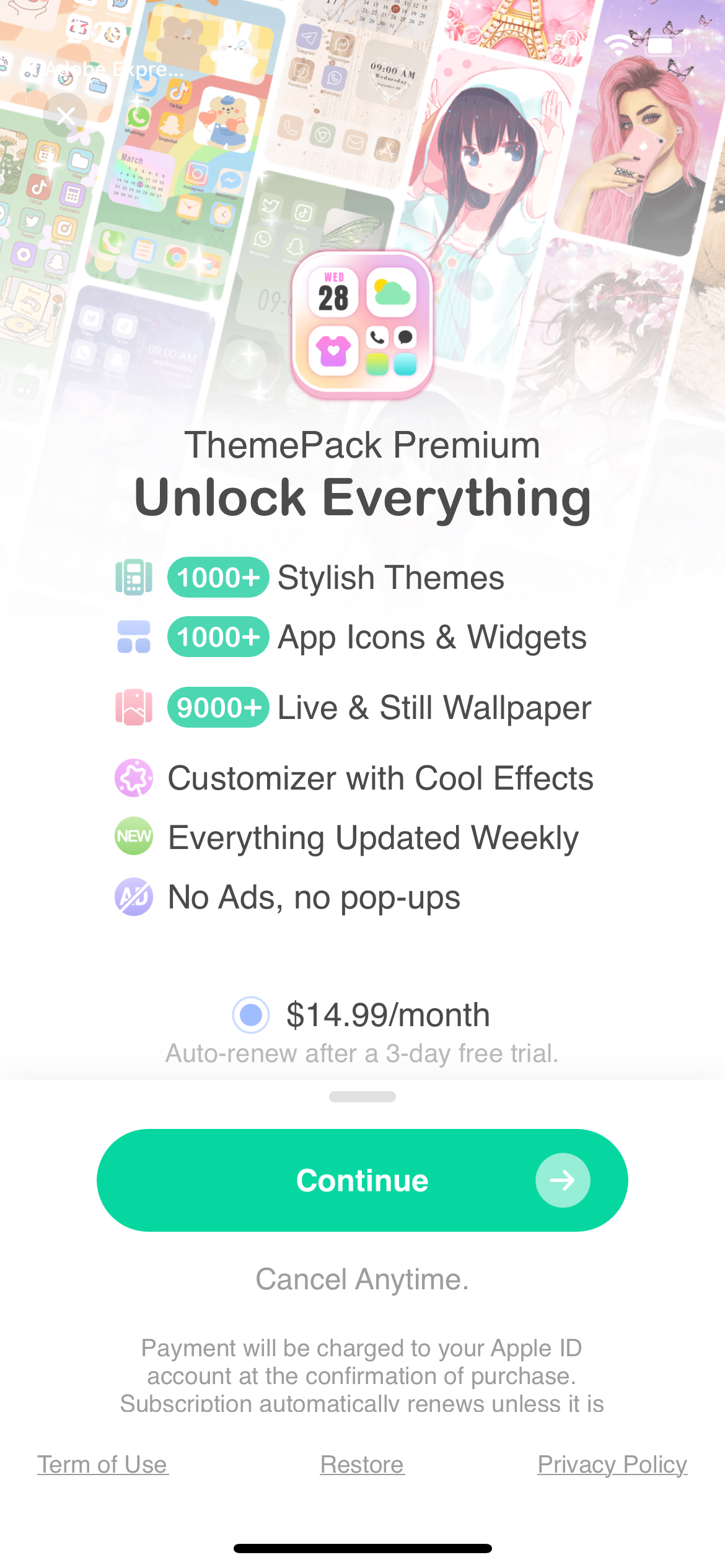This screenshot has width=725, height=1568.
Task: Click the 1000+ badge next to Stylish Themes
Action: (218, 578)
